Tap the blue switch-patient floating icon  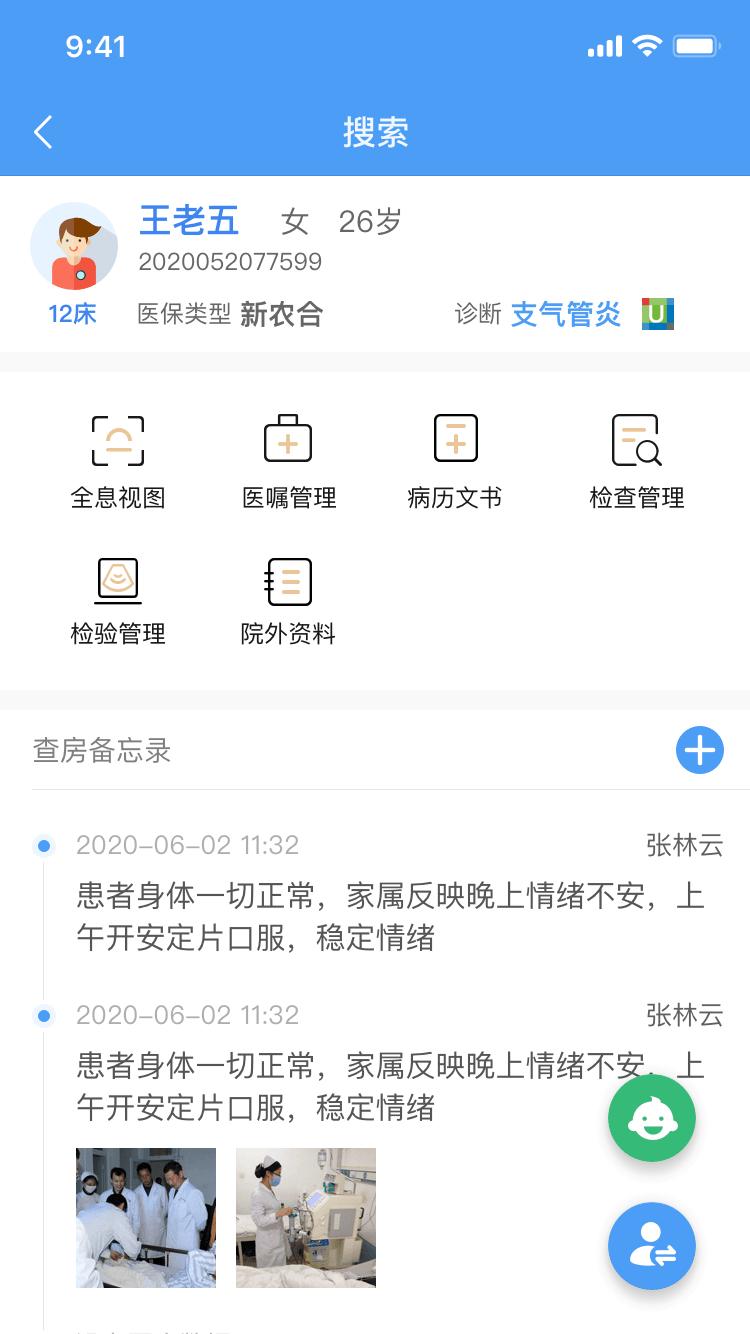(x=652, y=1246)
